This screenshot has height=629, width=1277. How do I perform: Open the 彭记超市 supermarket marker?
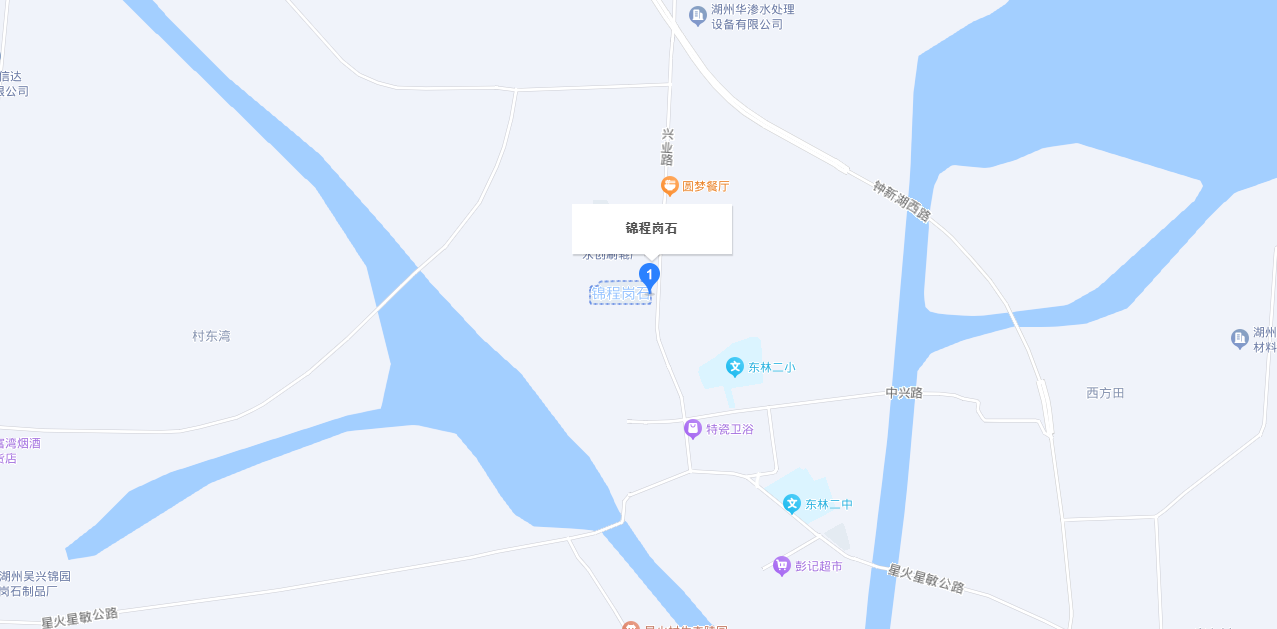point(782,566)
